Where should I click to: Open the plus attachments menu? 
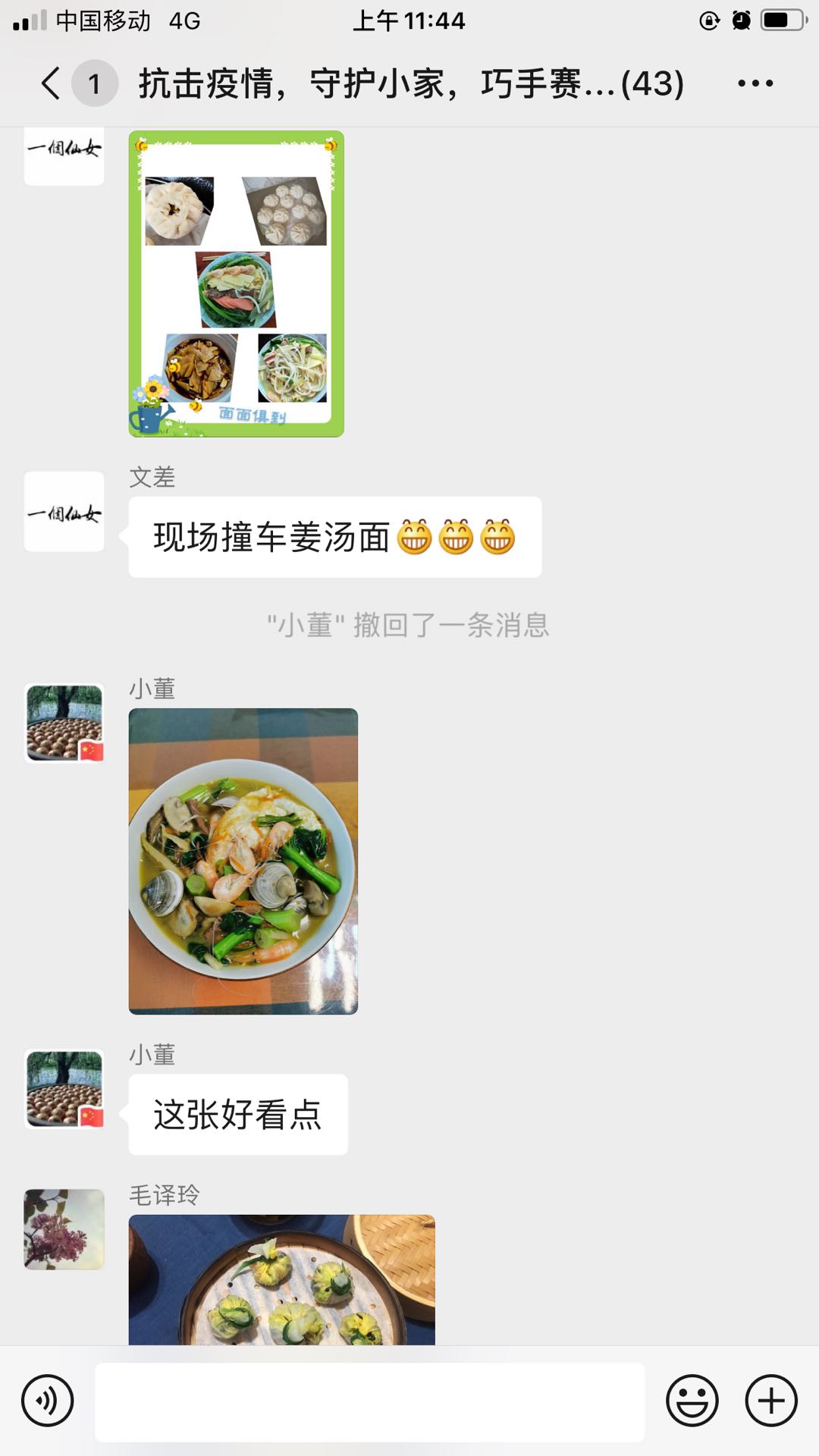tap(771, 1401)
